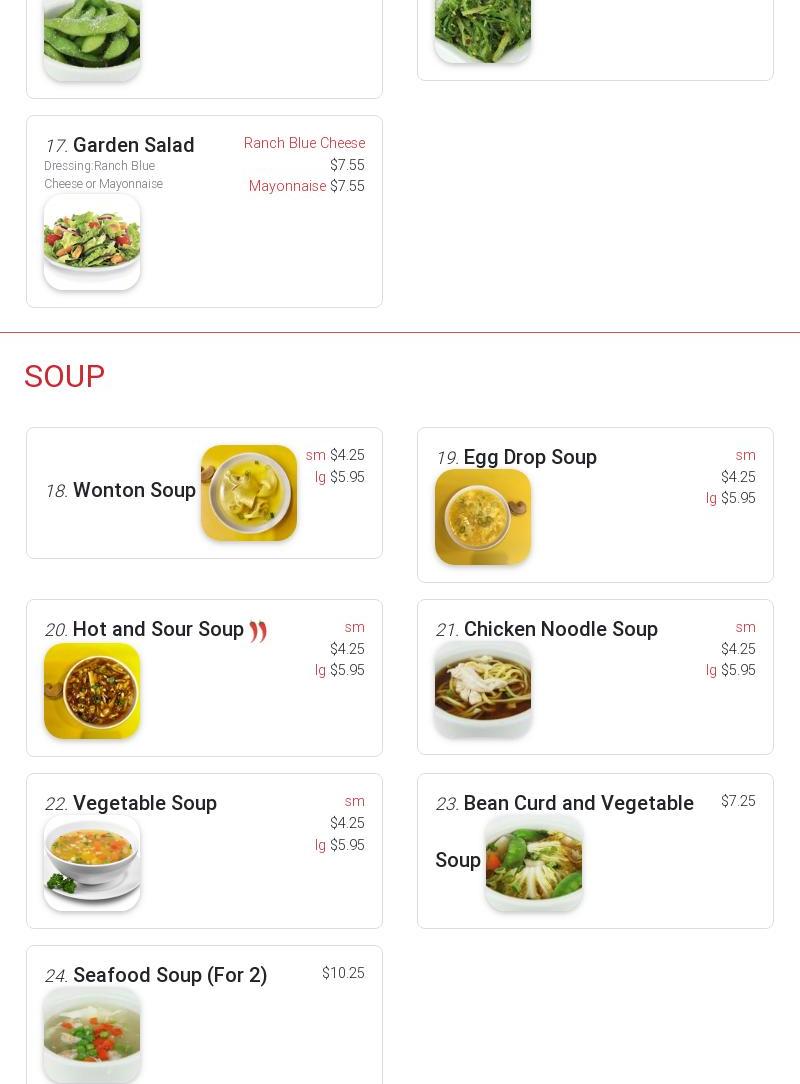Select Seafood Soup (For 2)

tap(169, 976)
